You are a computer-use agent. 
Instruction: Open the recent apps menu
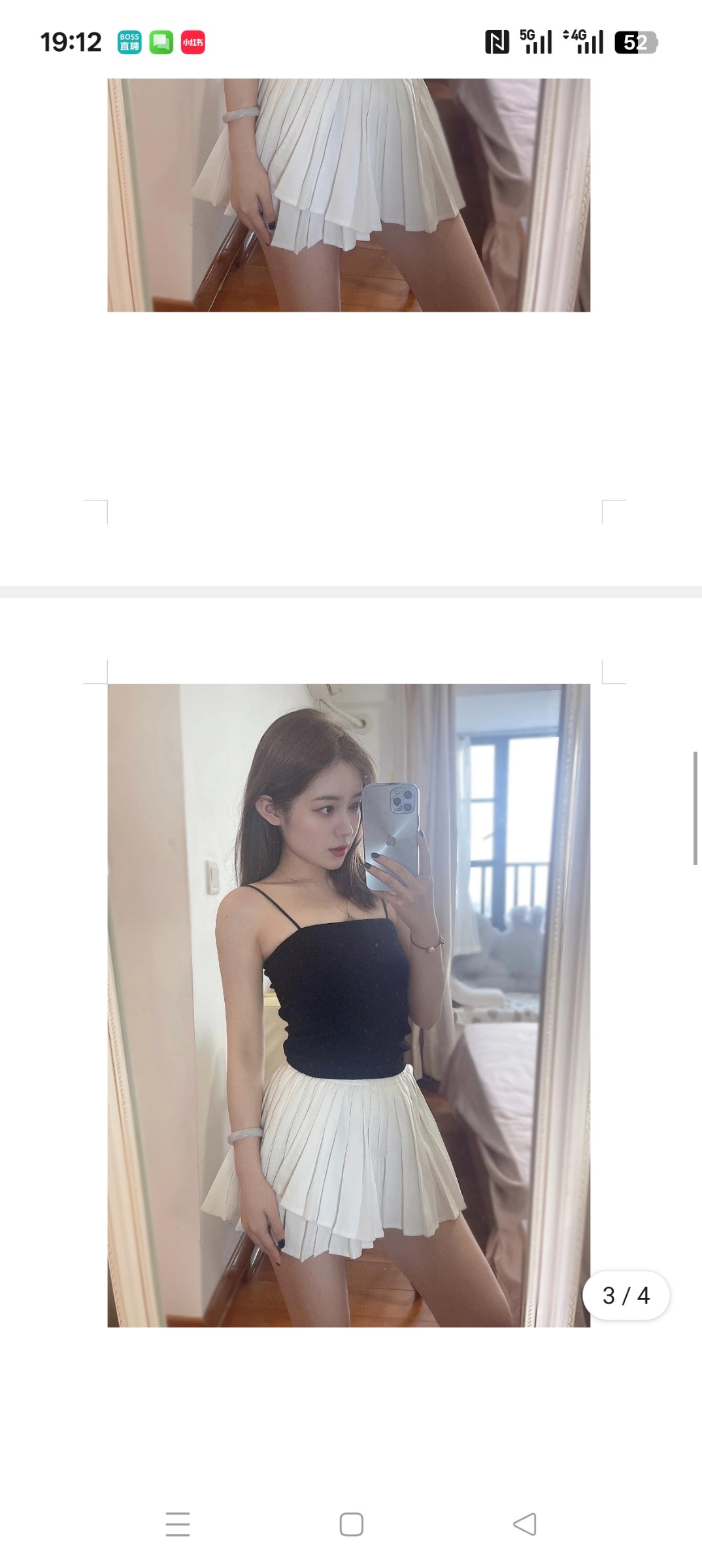pyautogui.click(x=177, y=1524)
